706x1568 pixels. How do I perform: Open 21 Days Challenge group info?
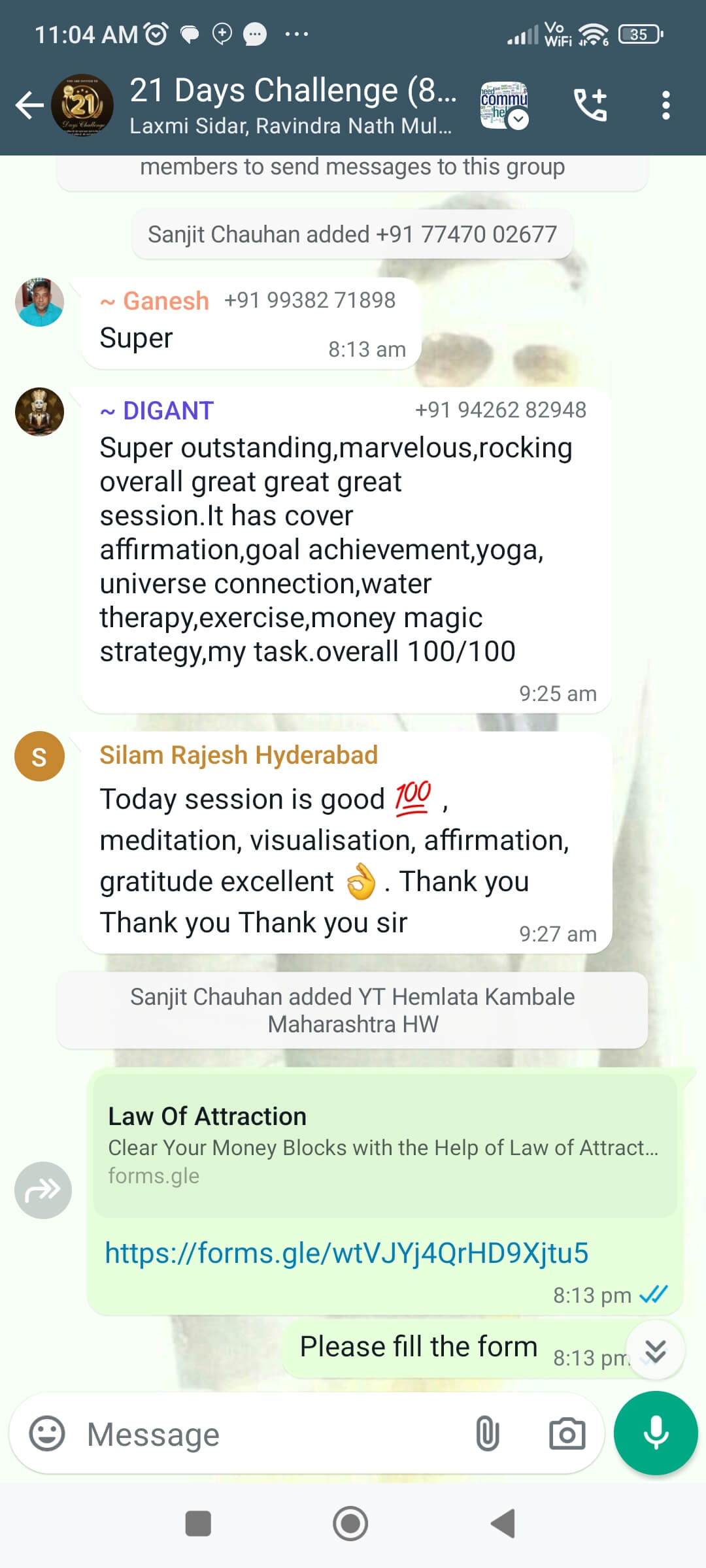291,105
